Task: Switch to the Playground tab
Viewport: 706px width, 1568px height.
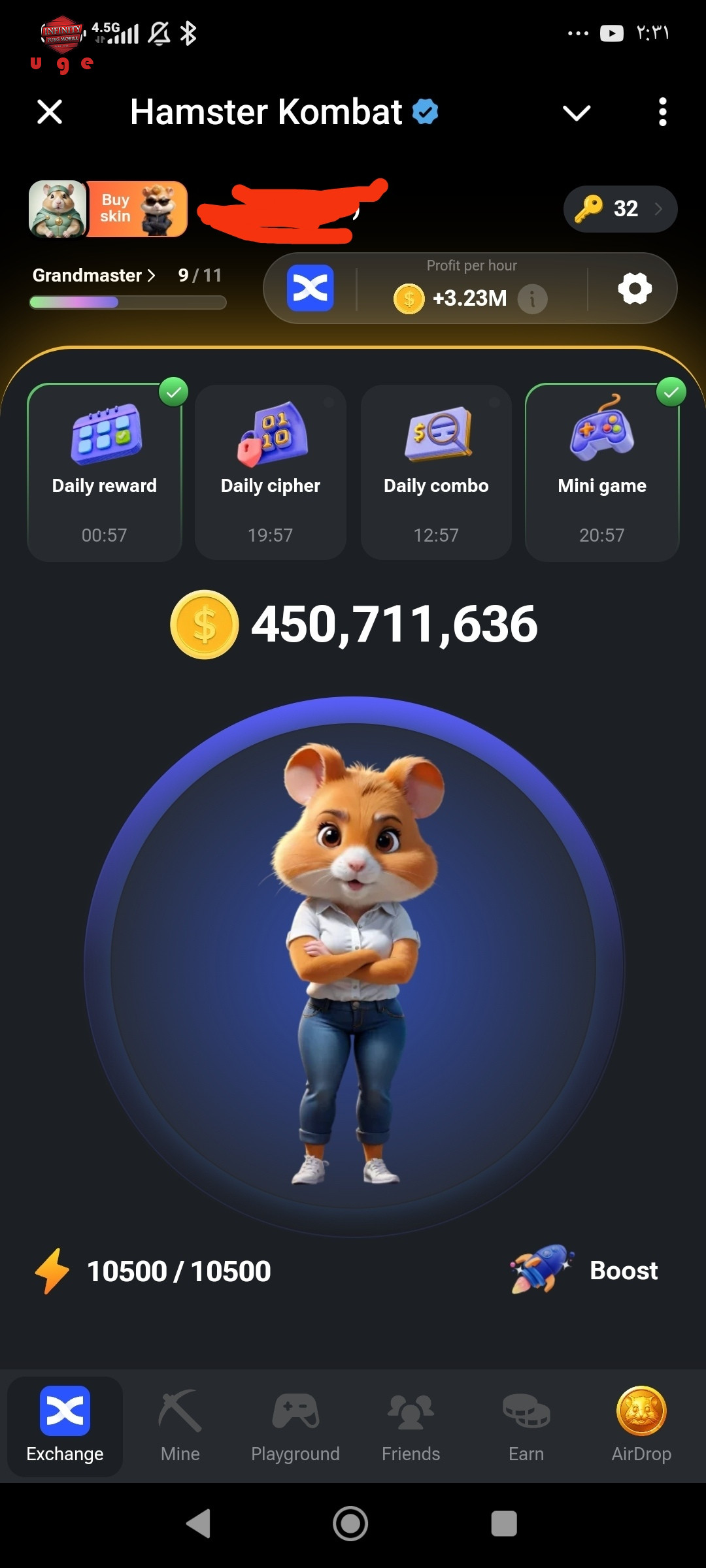Action: click(295, 1428)
